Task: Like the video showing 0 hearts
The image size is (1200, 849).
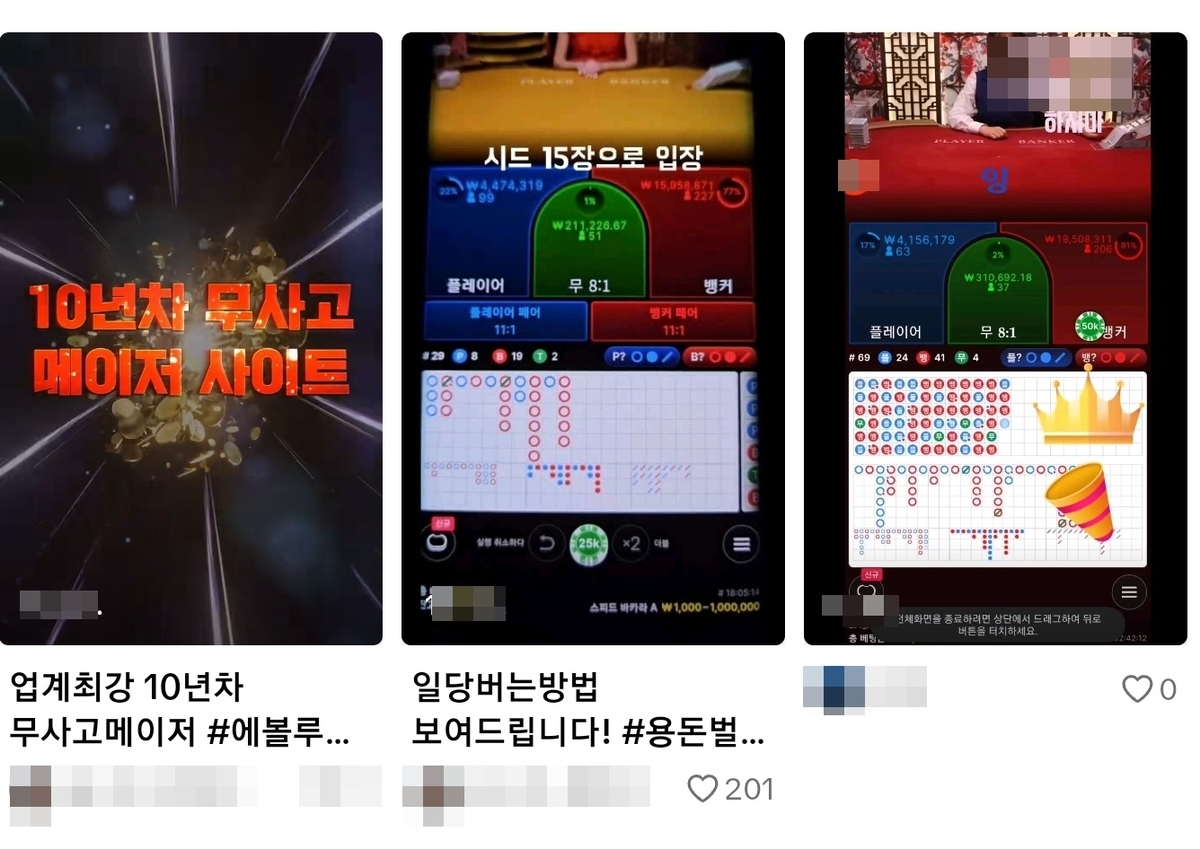Action: pyautogui.click(x=1137, y=689)
